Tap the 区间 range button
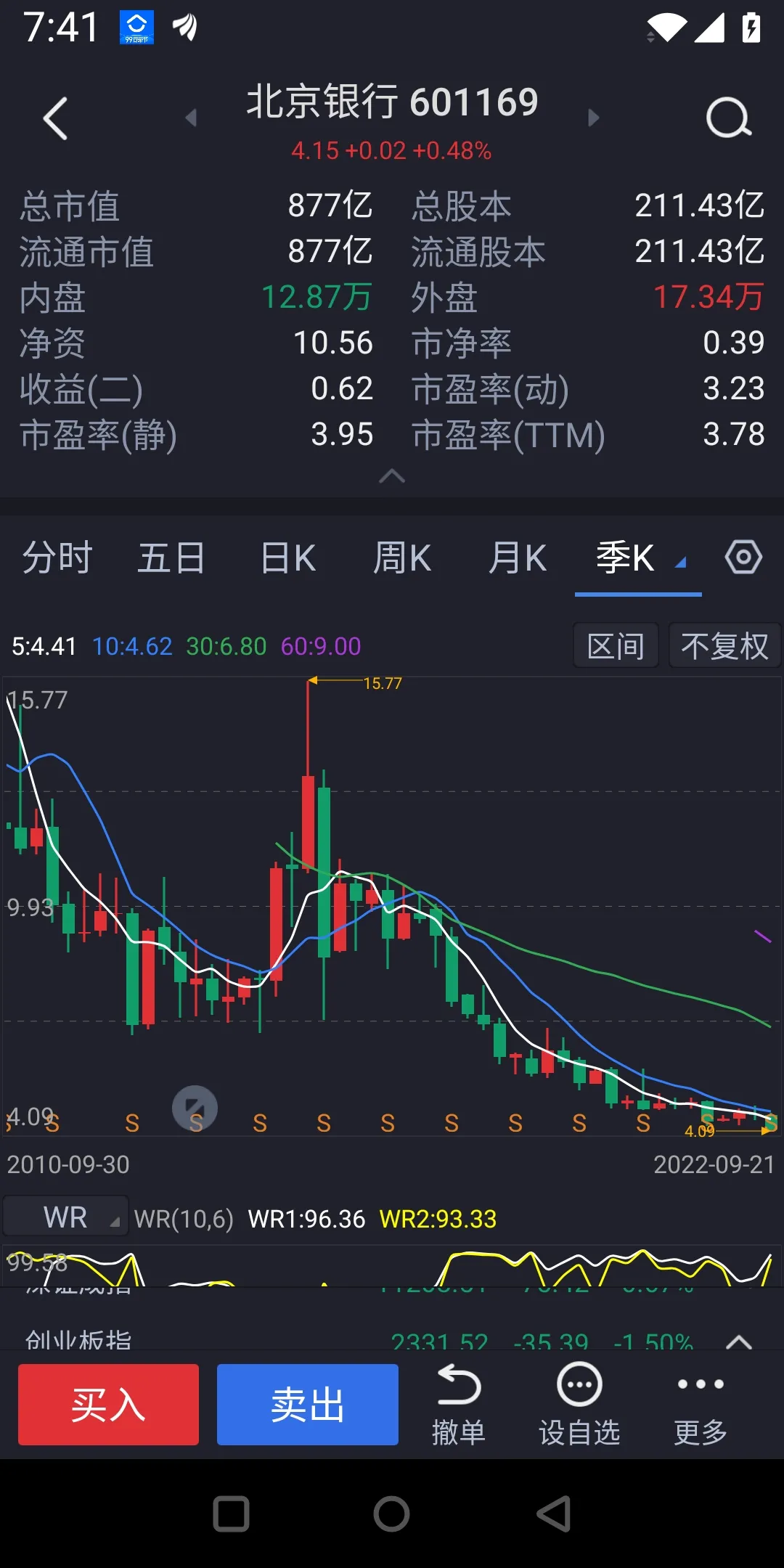Viewport: 784px width, 1568px height. [616, 645]
